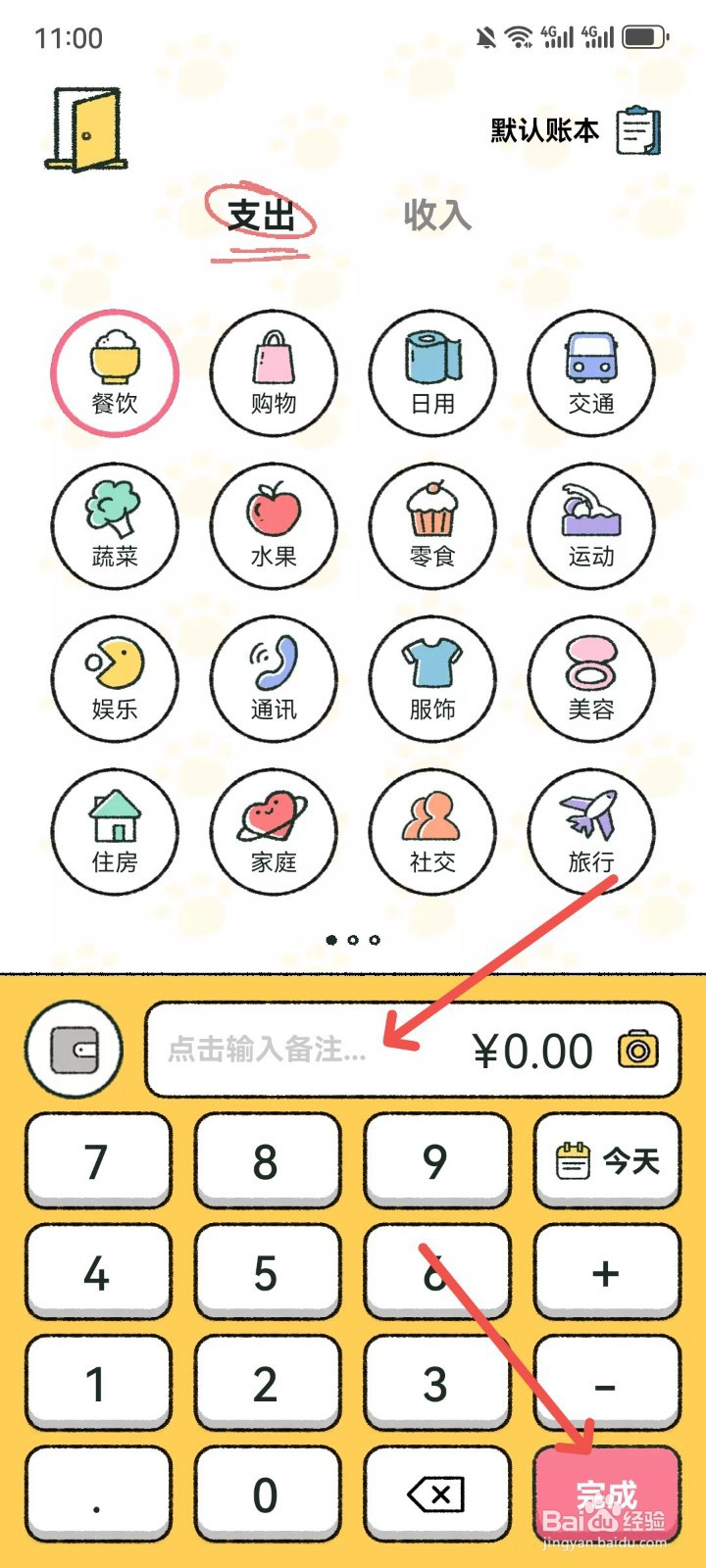Pick the 零食 snacks category icon
The image size is (706, 1568).
click(432, 526)
